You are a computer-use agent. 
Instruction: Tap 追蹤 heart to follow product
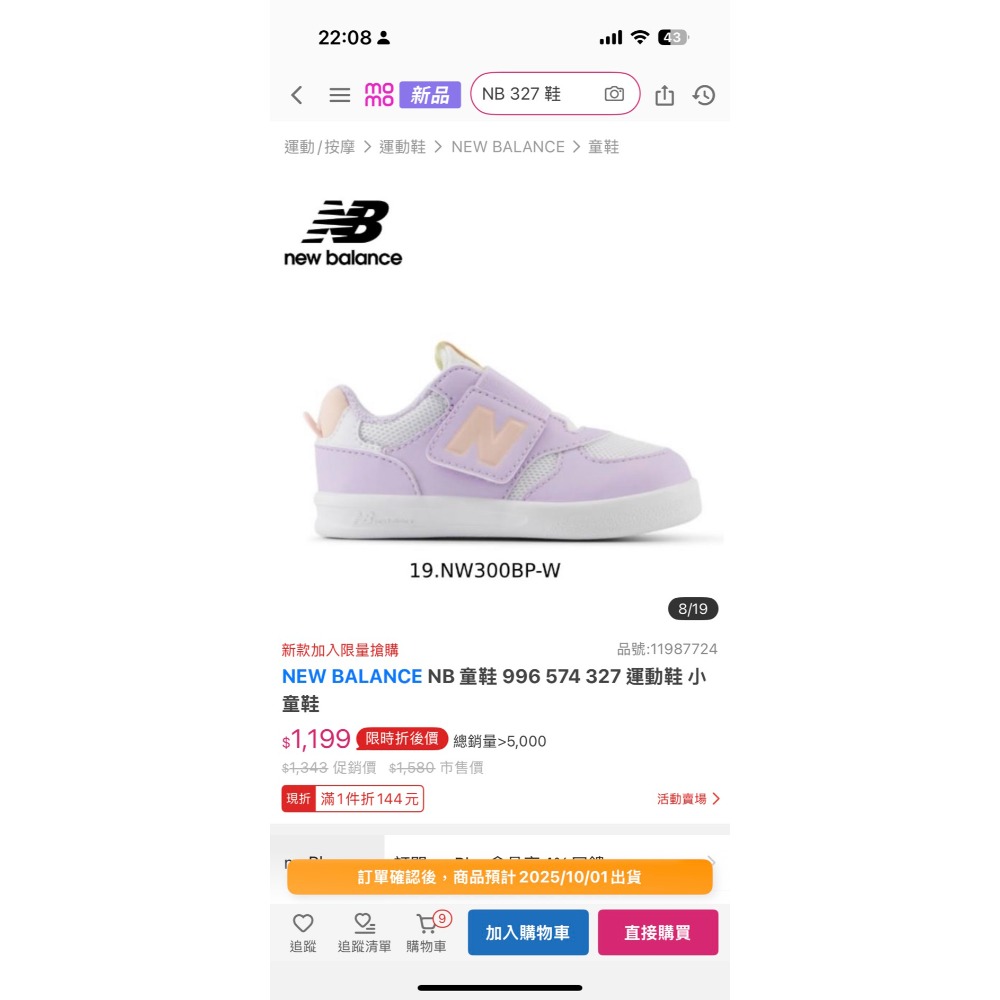[x=303, y=932]
